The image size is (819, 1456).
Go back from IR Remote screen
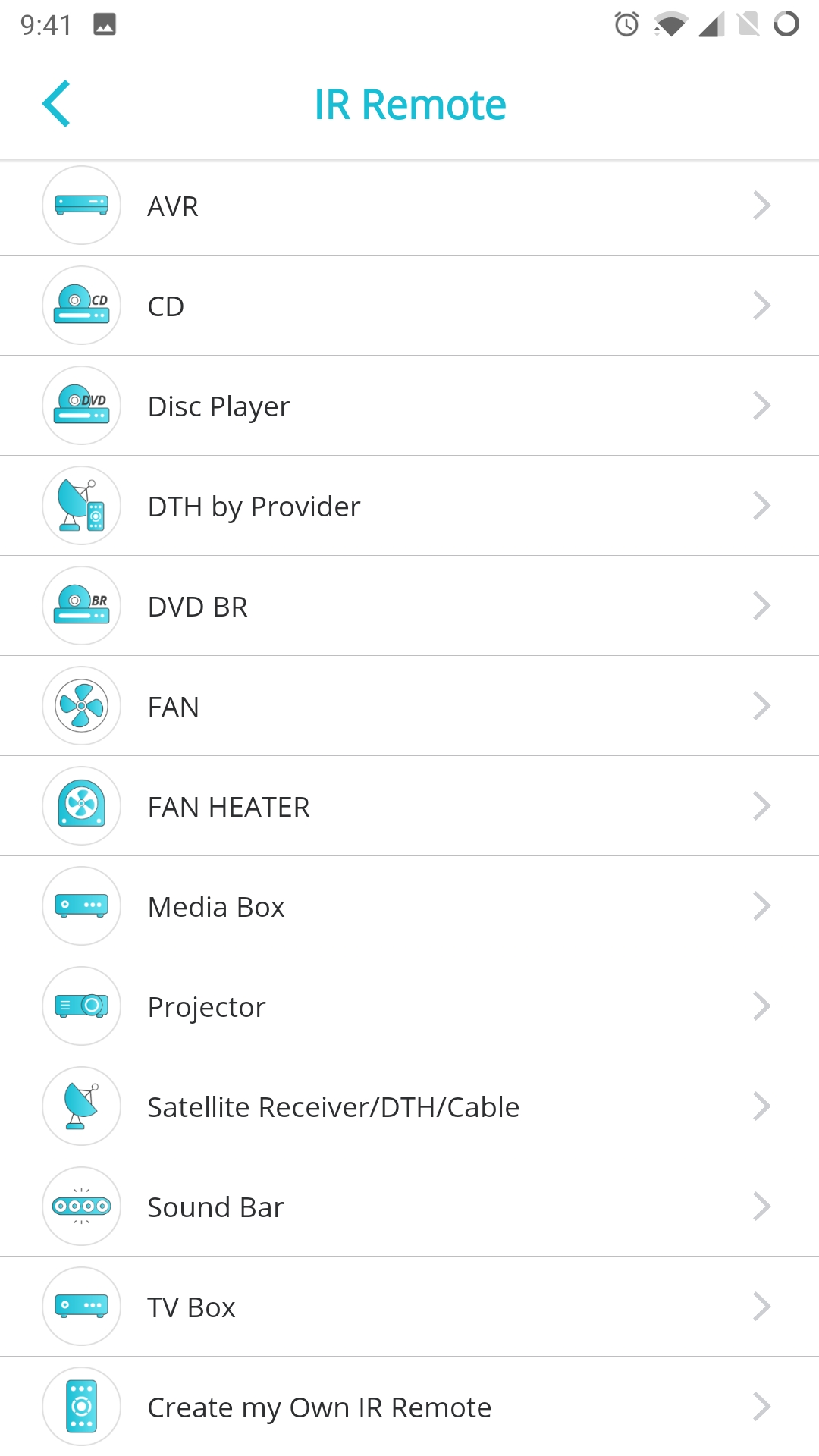57,104
